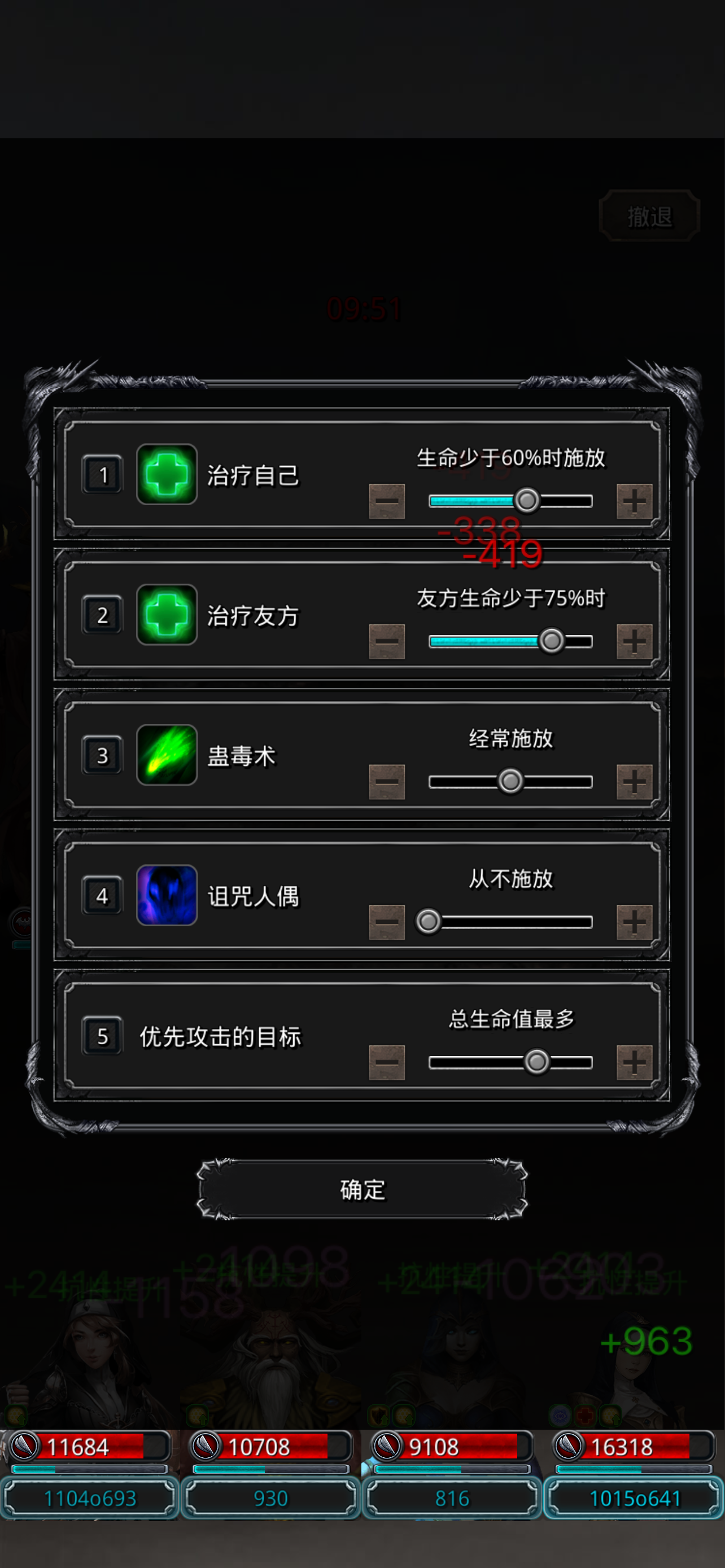Click the slider knob in the 治疗友方 row
This screenshot has width=725, height=1568.
tap(551, 641)
